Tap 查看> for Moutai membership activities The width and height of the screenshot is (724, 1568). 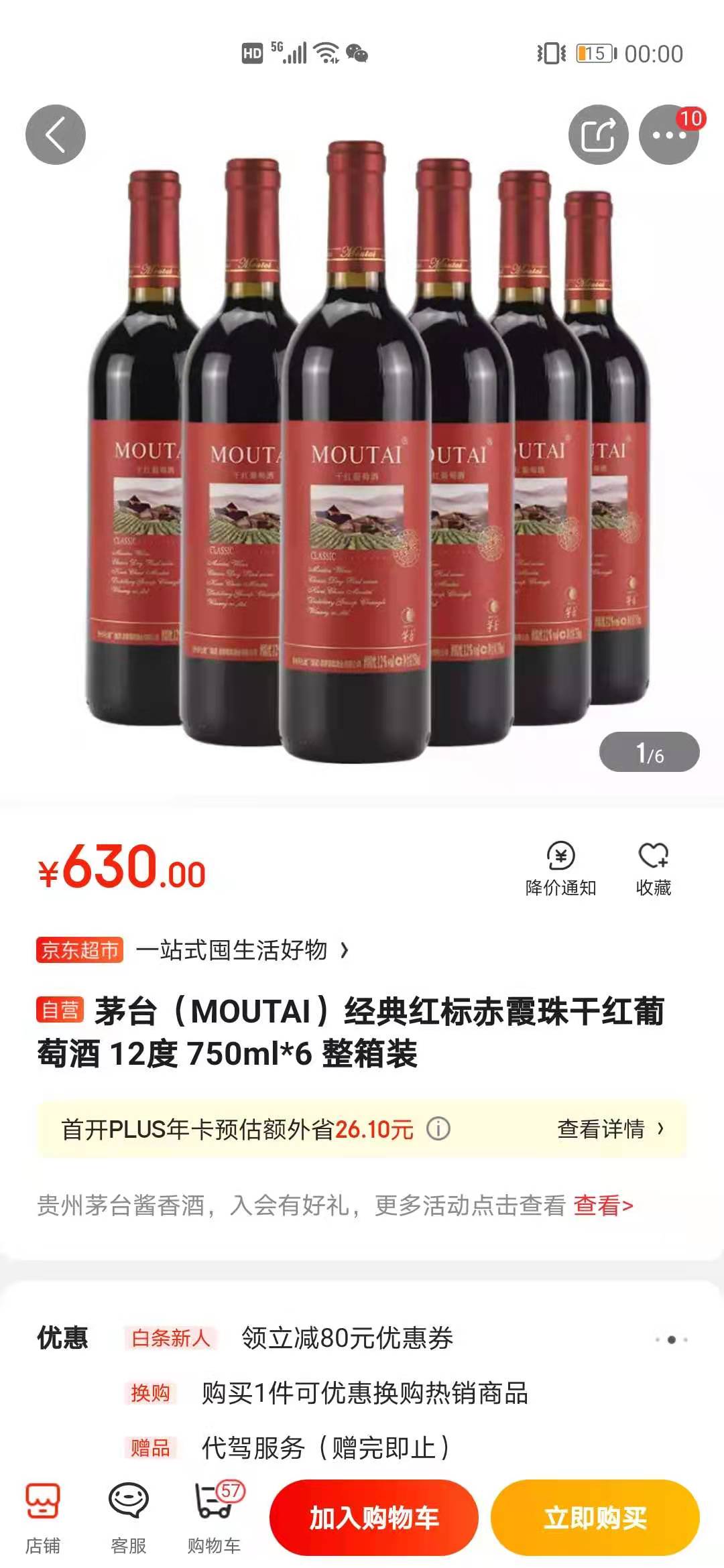603,1205
